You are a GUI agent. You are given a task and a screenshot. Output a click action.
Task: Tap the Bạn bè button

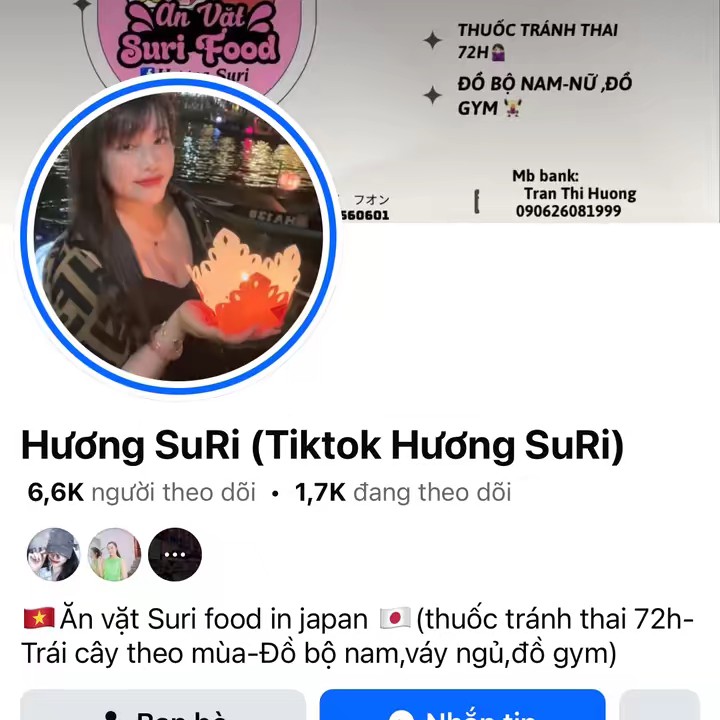pyautogui.click(x=163, y=708)
